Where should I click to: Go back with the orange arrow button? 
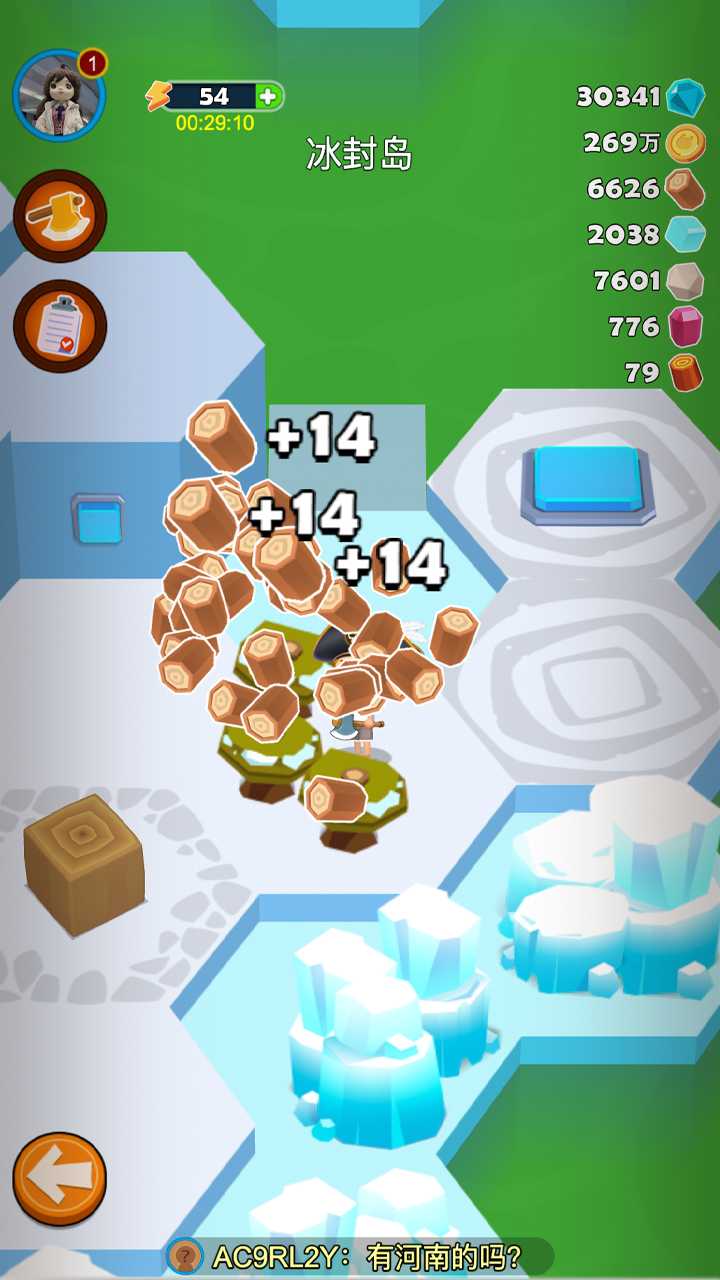[x=60, y=1180]
